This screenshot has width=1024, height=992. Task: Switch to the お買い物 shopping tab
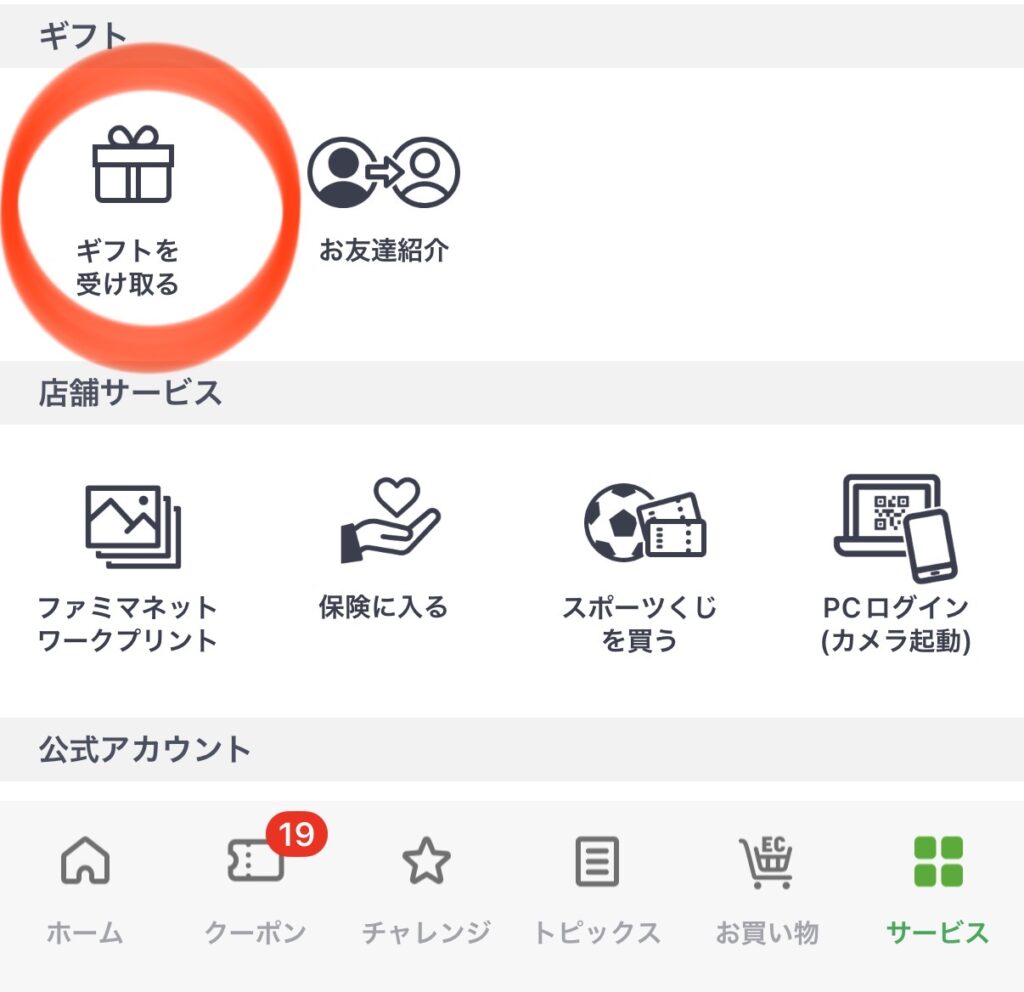[x=767, y=888]
